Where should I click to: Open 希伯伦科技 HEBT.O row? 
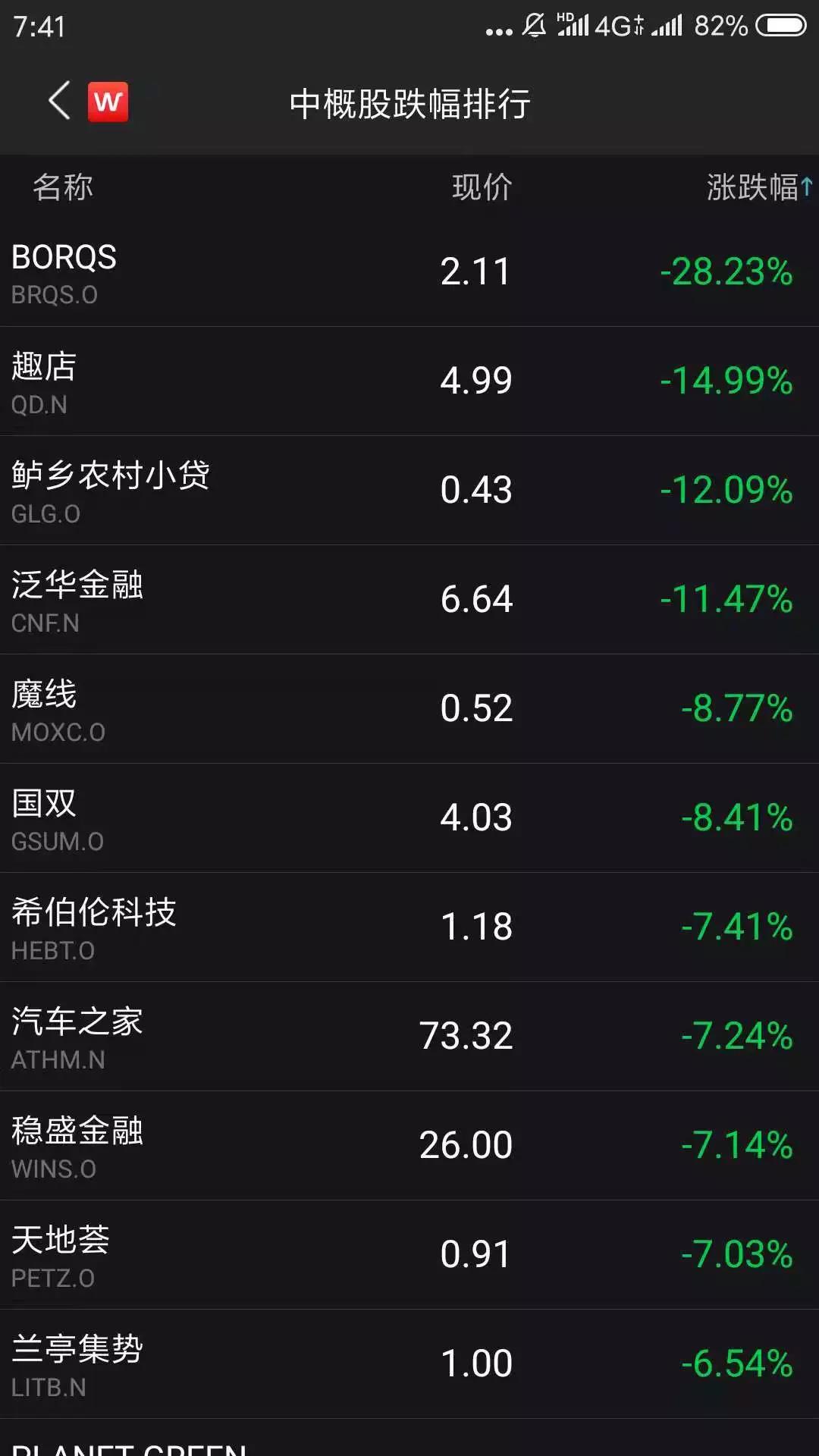click(x=409, y=928)
